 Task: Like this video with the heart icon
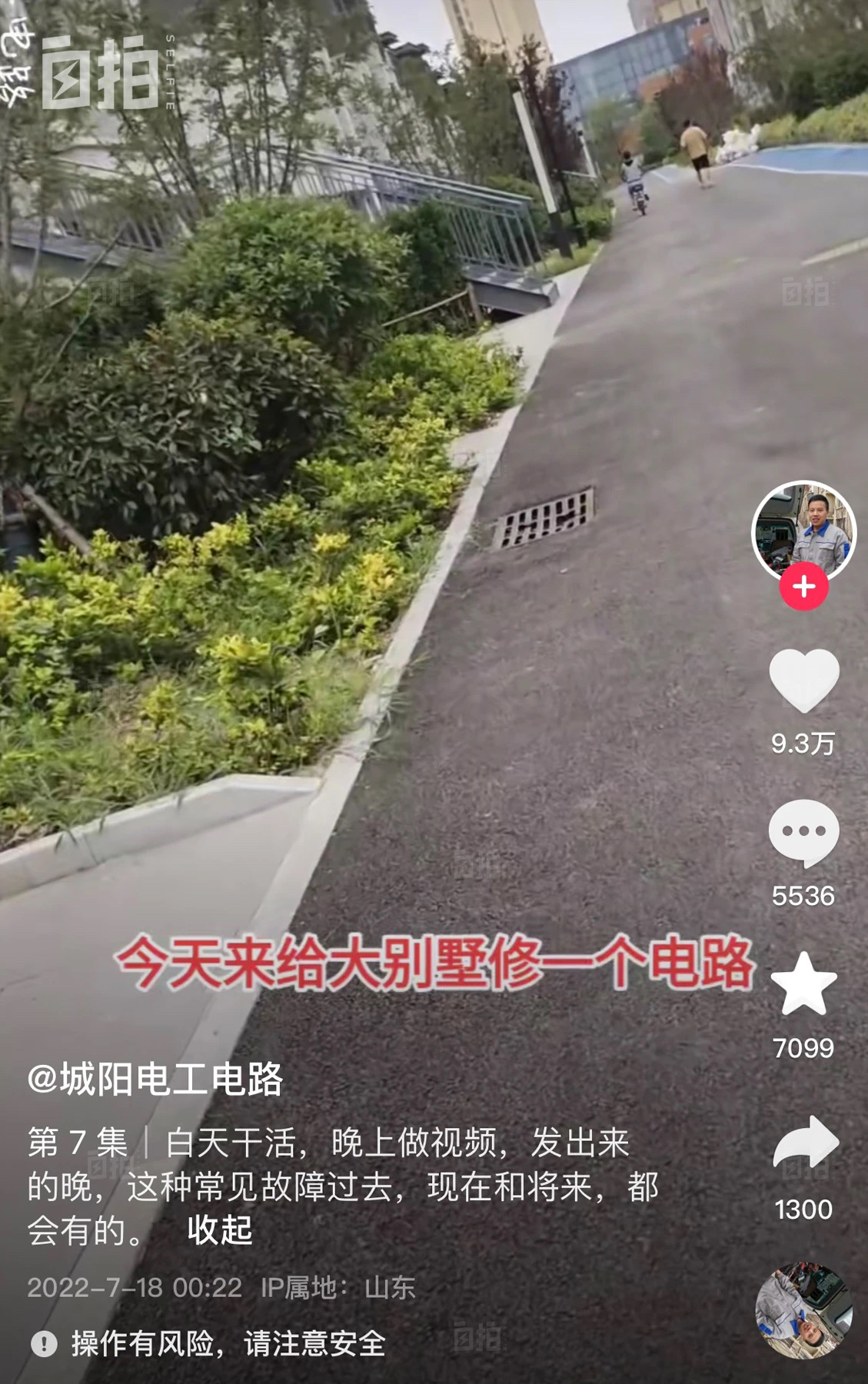point(803,680)
